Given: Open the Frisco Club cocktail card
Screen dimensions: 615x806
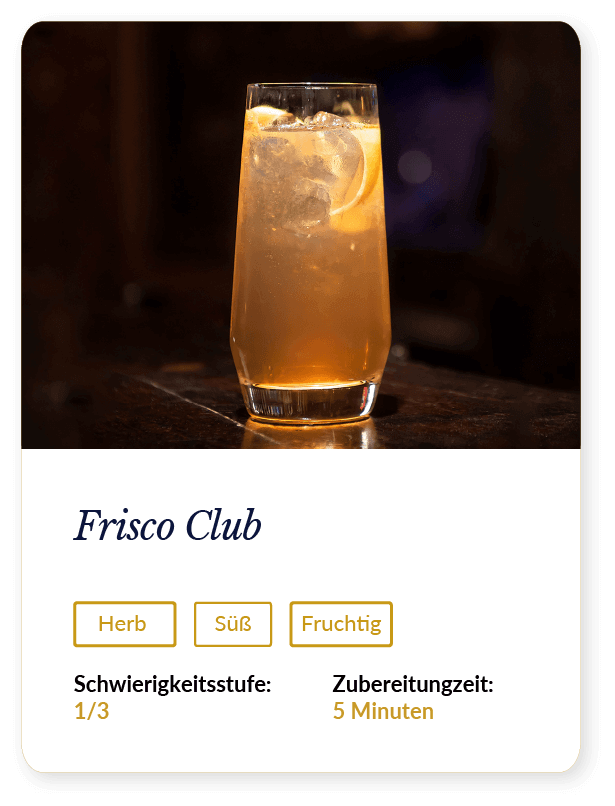Looking at the screenshot, I should click(167, 525).
